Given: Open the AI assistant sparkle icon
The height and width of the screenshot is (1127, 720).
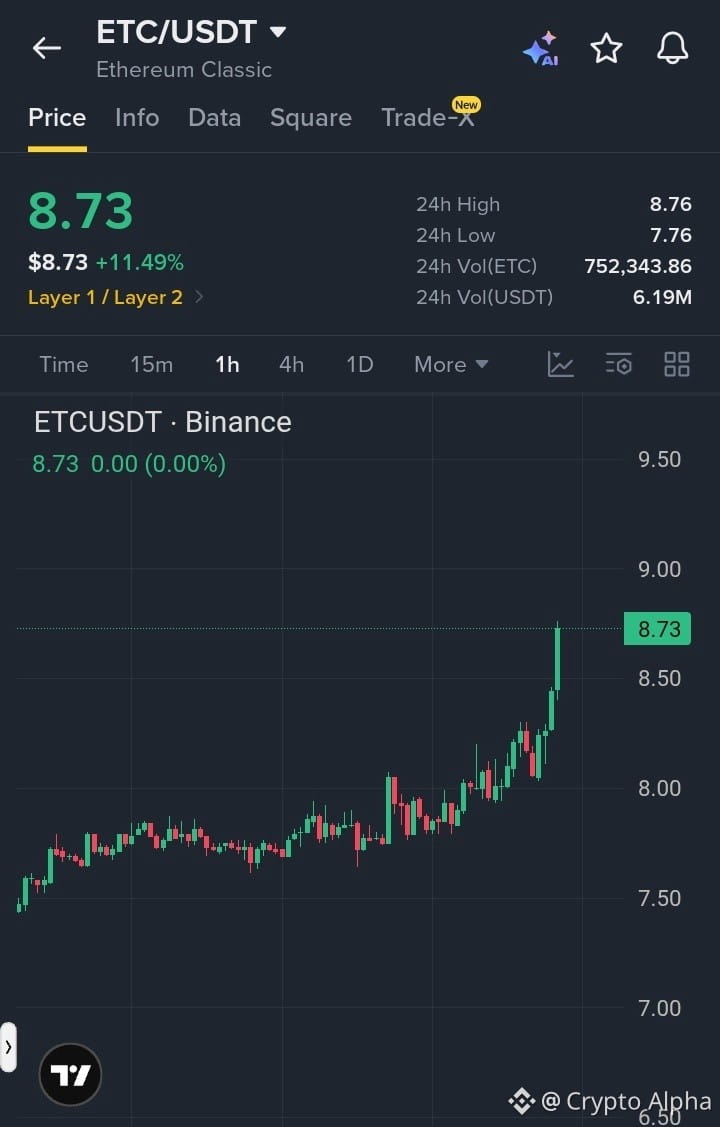Looking at the screenshot, I should (540, 49).
